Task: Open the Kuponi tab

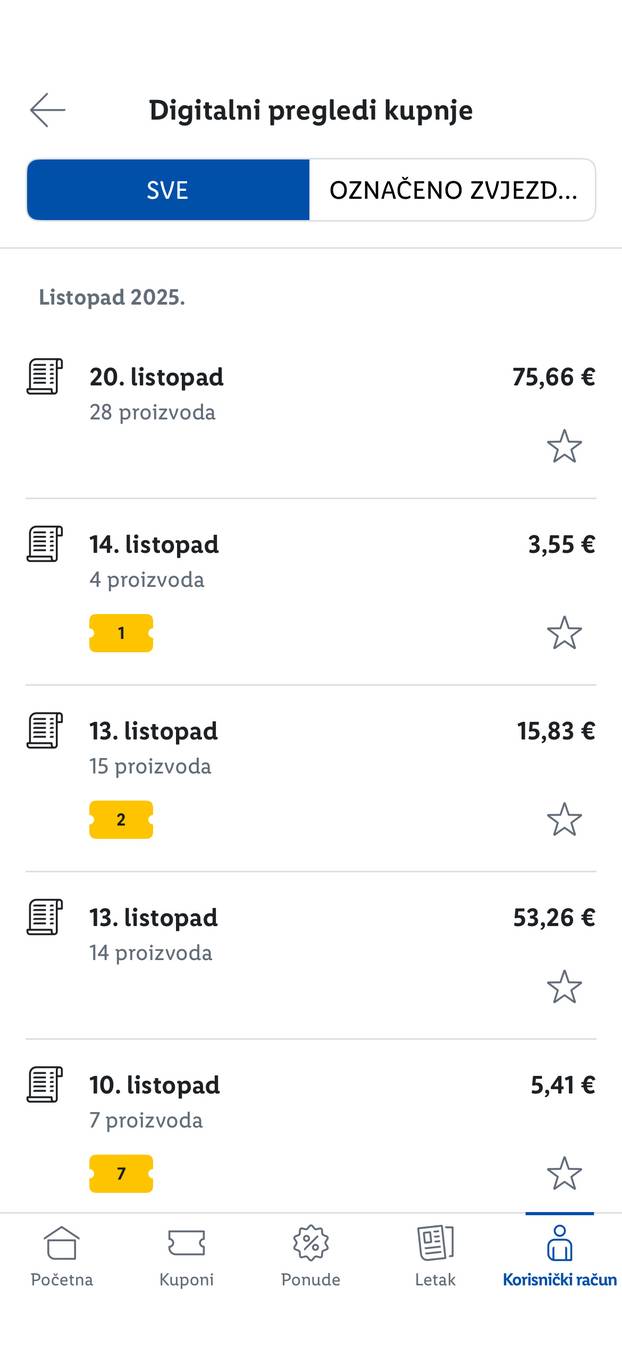Action: tap(186, 1256)
